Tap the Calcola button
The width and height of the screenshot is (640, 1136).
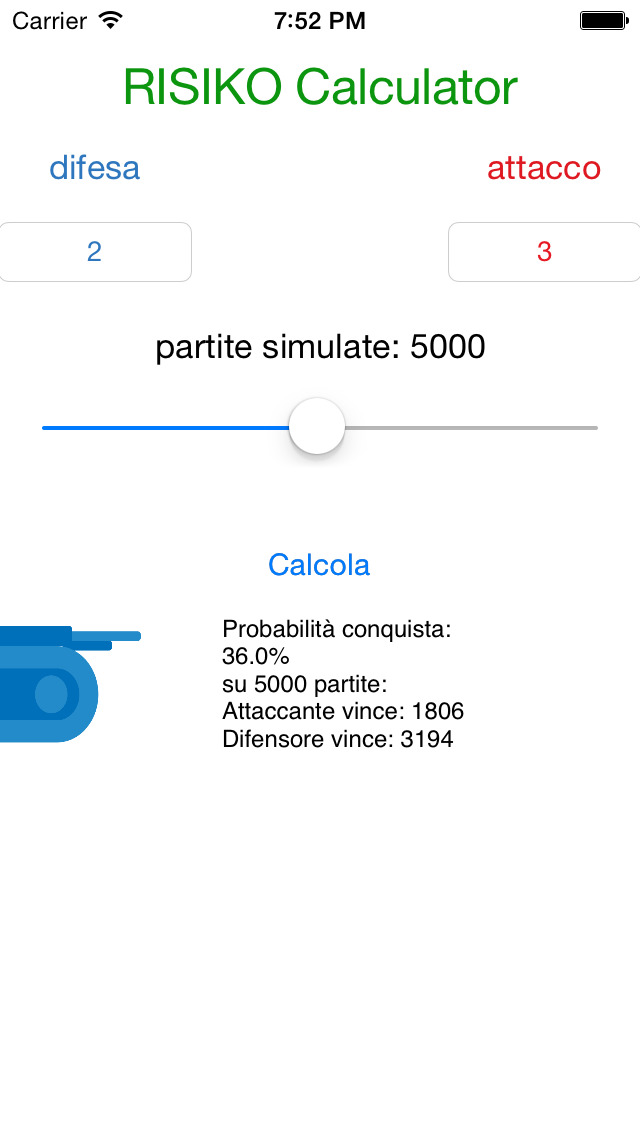(x=319, y=565)
